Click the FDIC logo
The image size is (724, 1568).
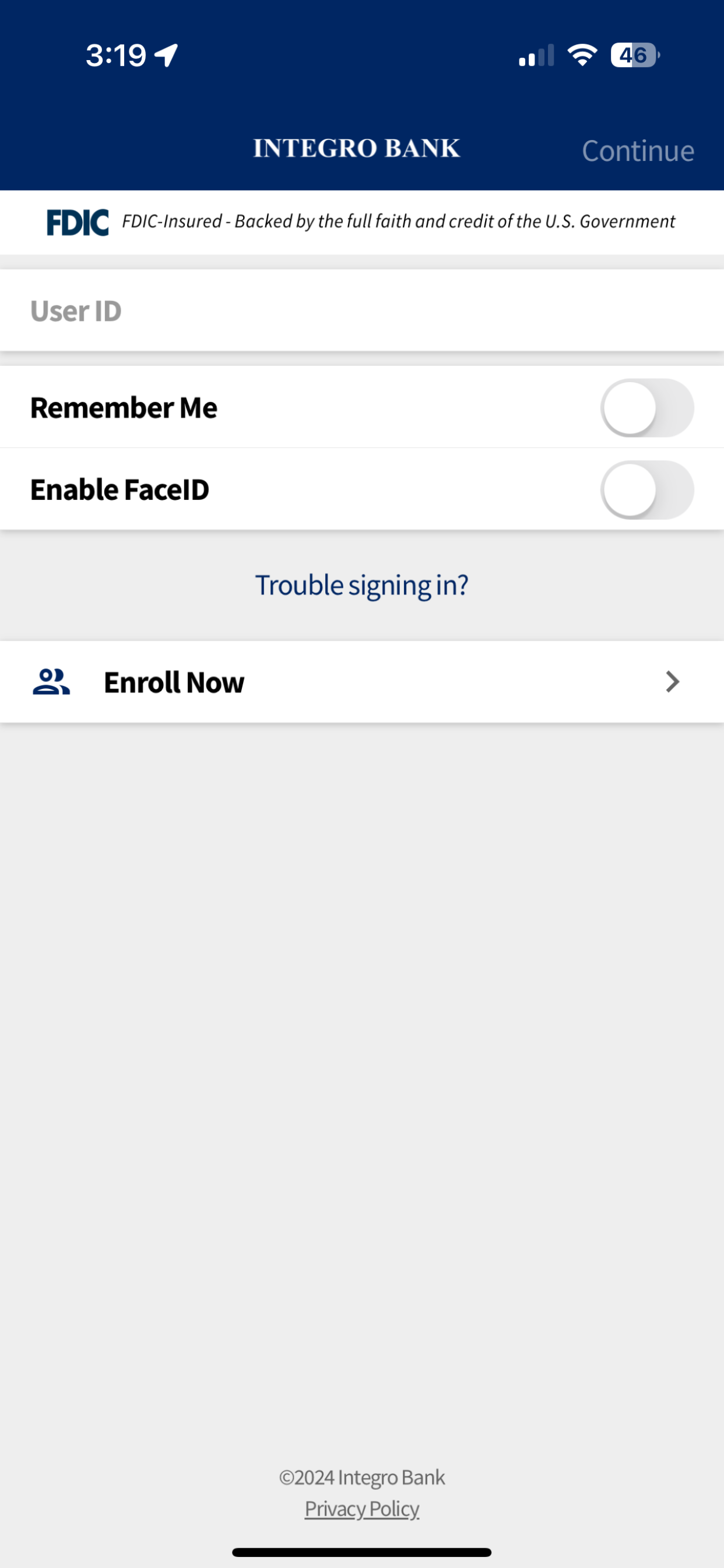pyautogui.click(x=78, y=222)
